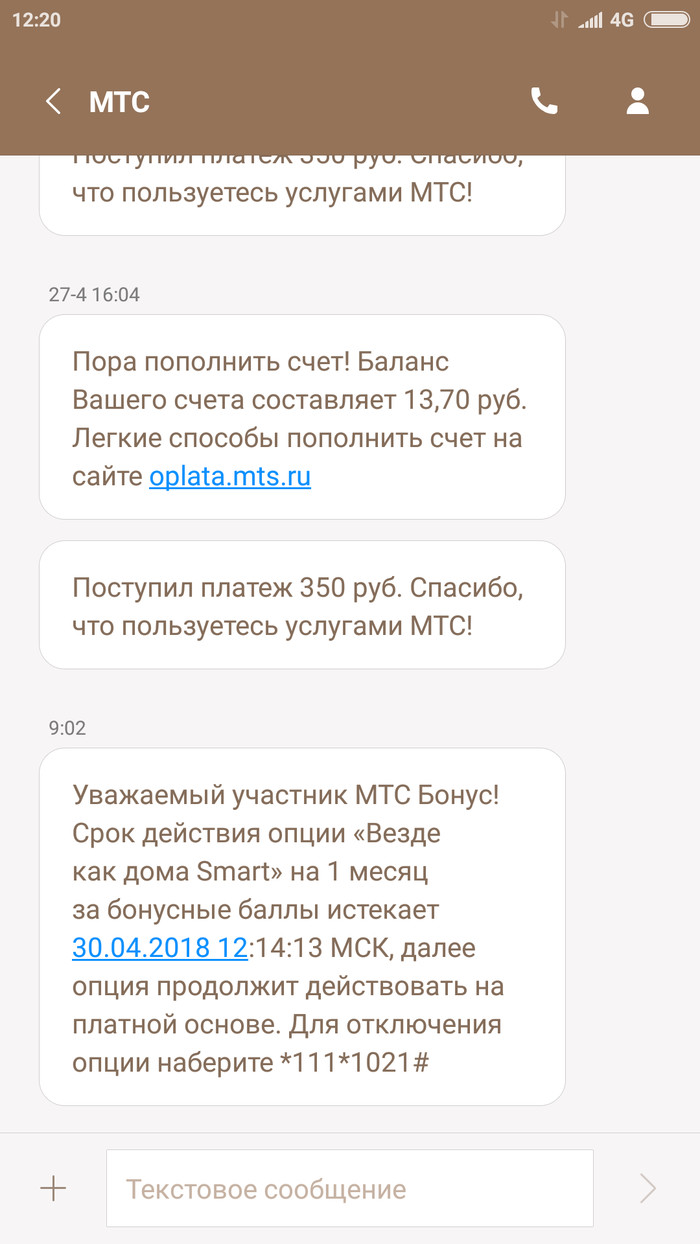Open the oplata.mts.ru link
The image size is (700, 1244).
point(230,477)
